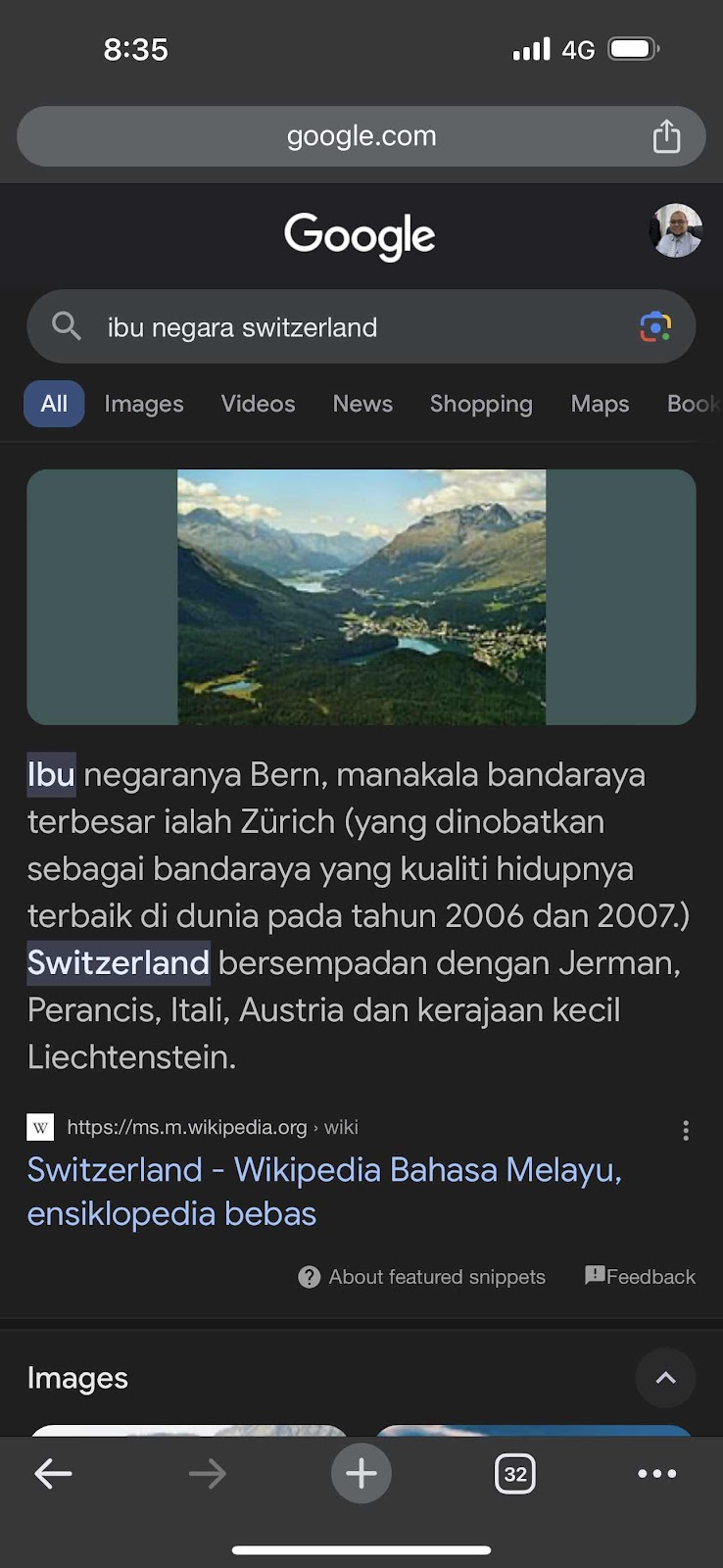Open Google Lens camera search

coord(655,327)
